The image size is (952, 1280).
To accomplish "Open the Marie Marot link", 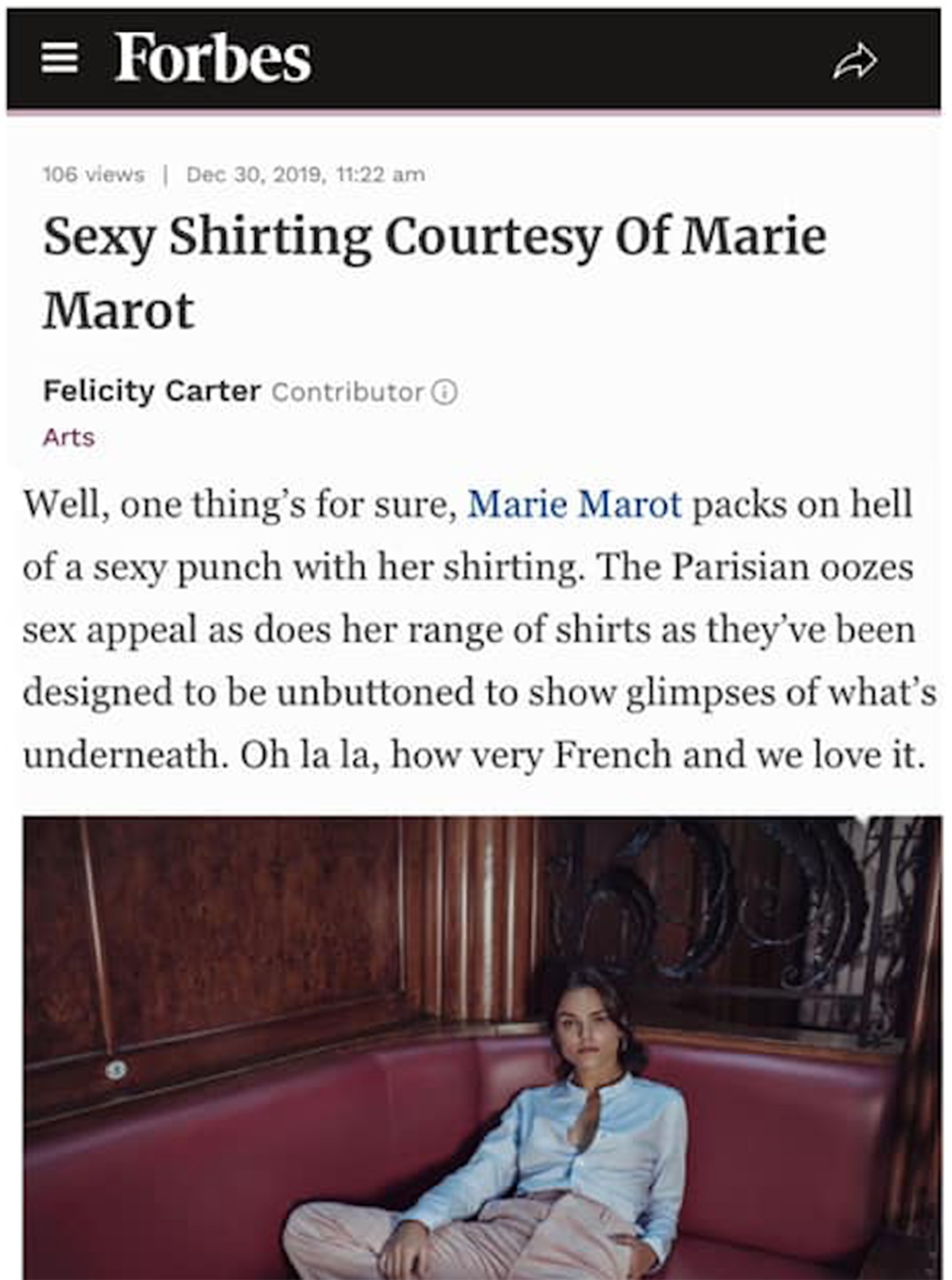I will click(x=574, y=504).
